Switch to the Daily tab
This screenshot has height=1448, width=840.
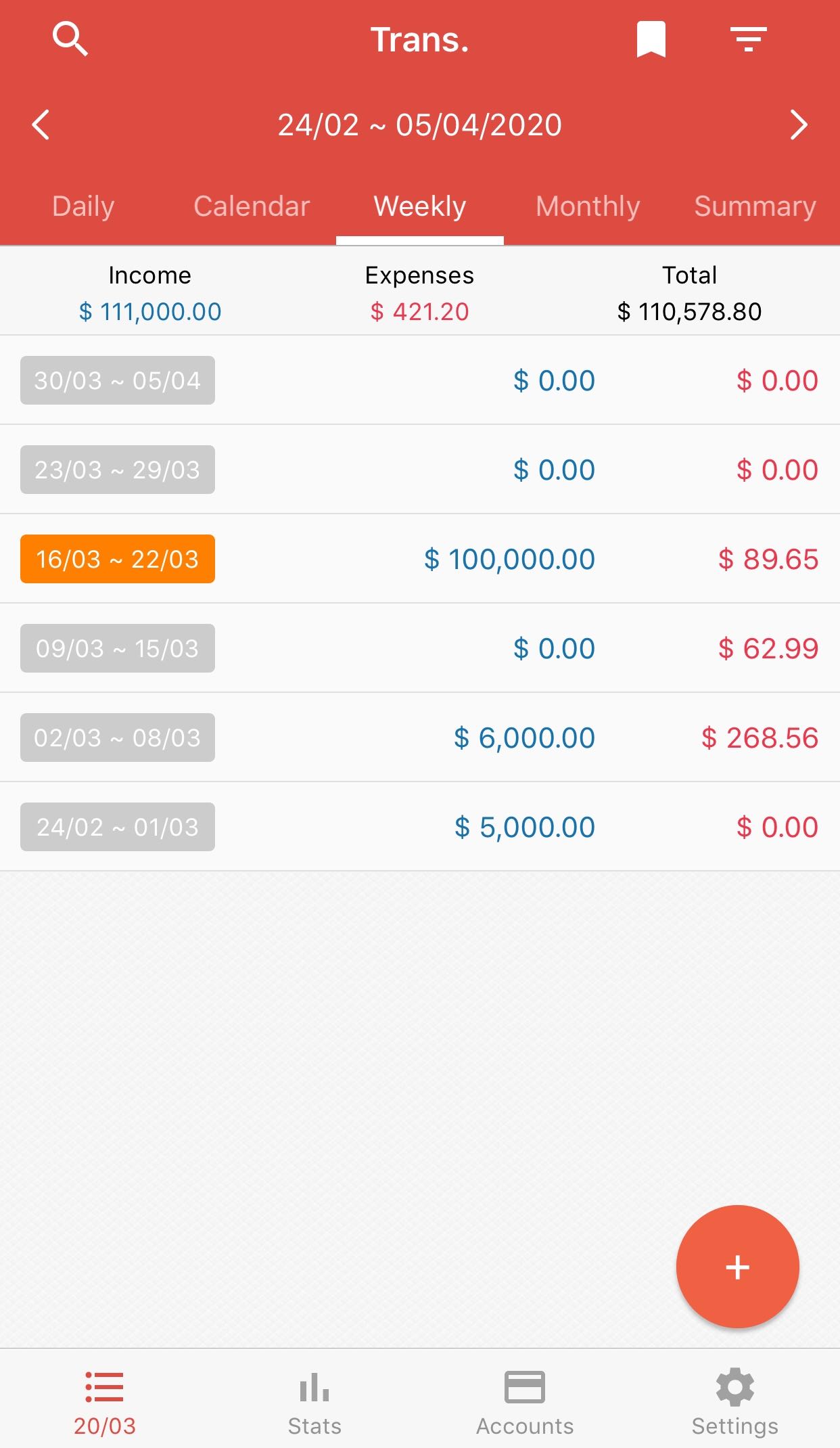(x=83, y=206)
